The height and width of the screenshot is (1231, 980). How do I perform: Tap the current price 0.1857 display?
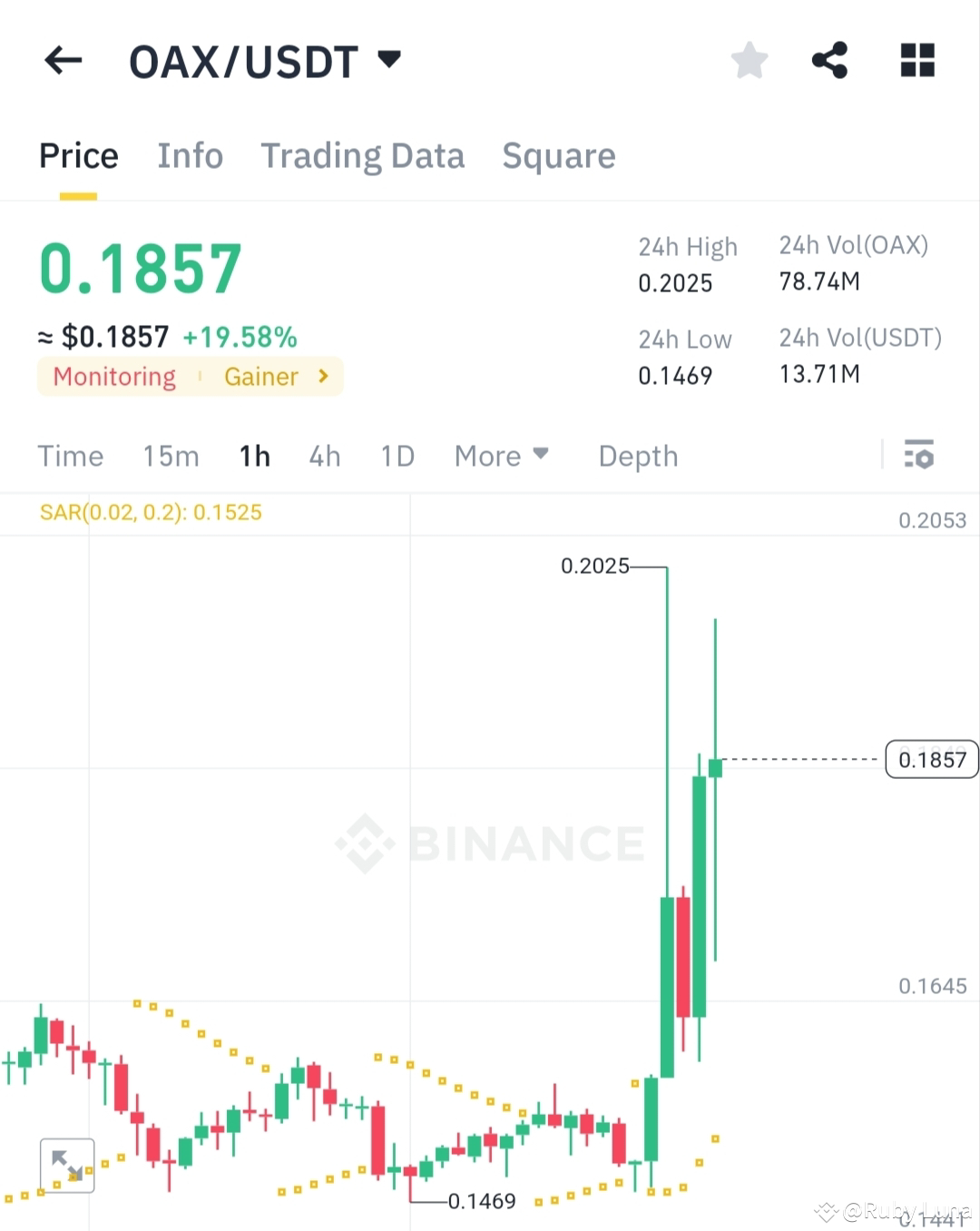coord(140,265)
